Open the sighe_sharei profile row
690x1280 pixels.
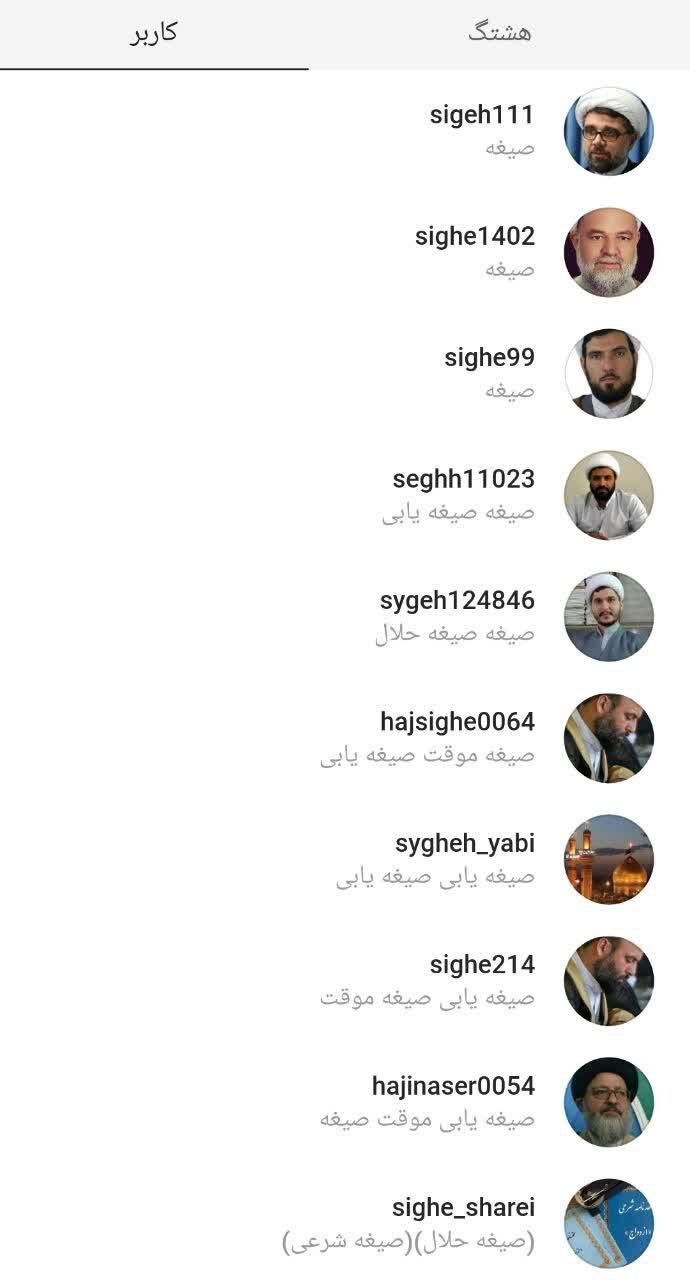(x=345, y=1222)
